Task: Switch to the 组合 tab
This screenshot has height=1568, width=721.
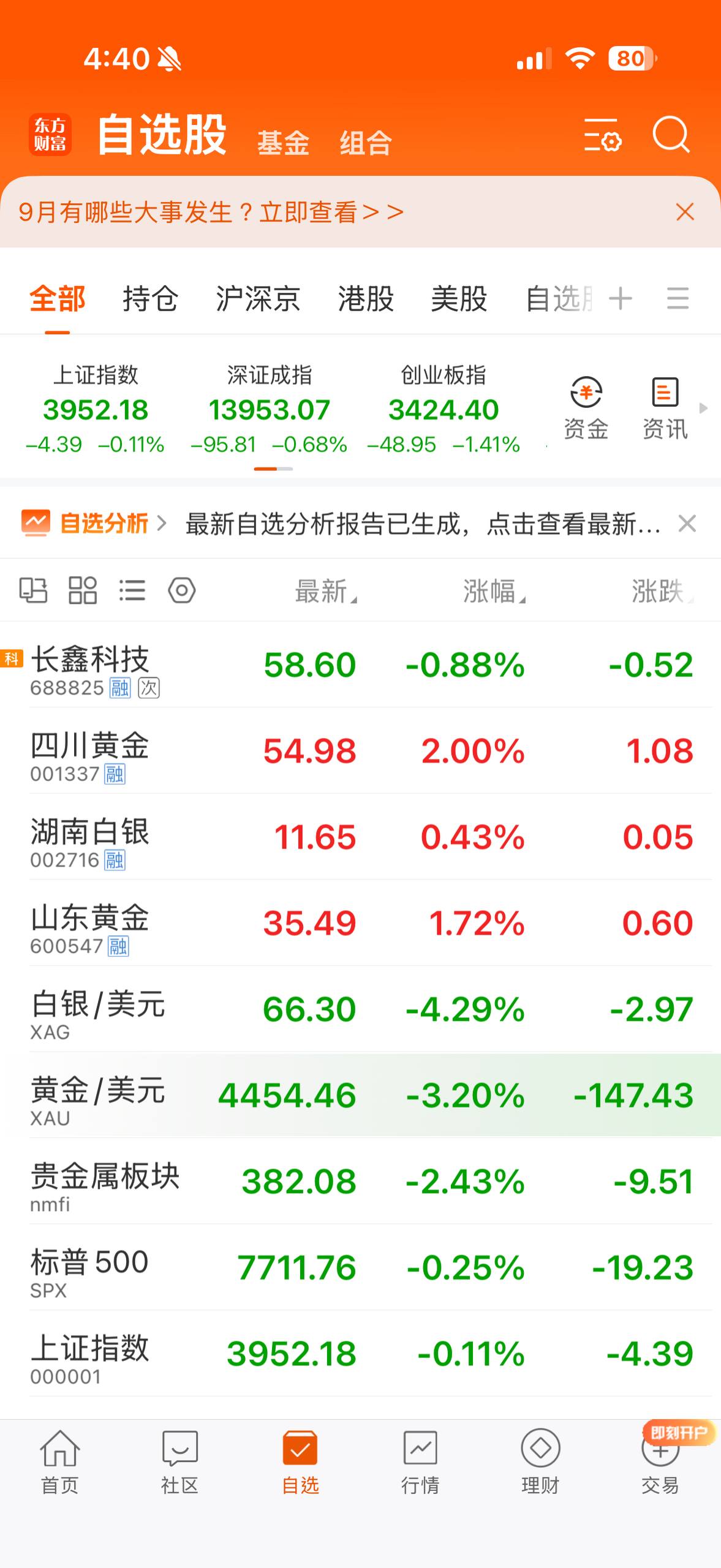Action: [366, 143]
